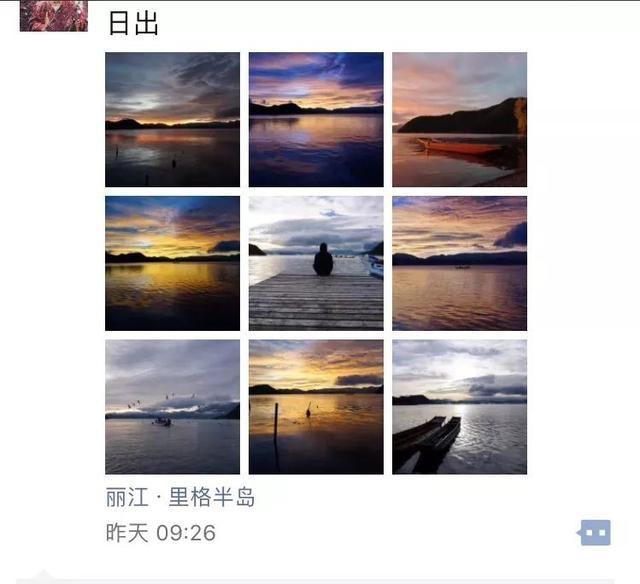Open the poster's profile avatar
The height and width of the screenshot is (584, 640).
(x=54, y=16)
